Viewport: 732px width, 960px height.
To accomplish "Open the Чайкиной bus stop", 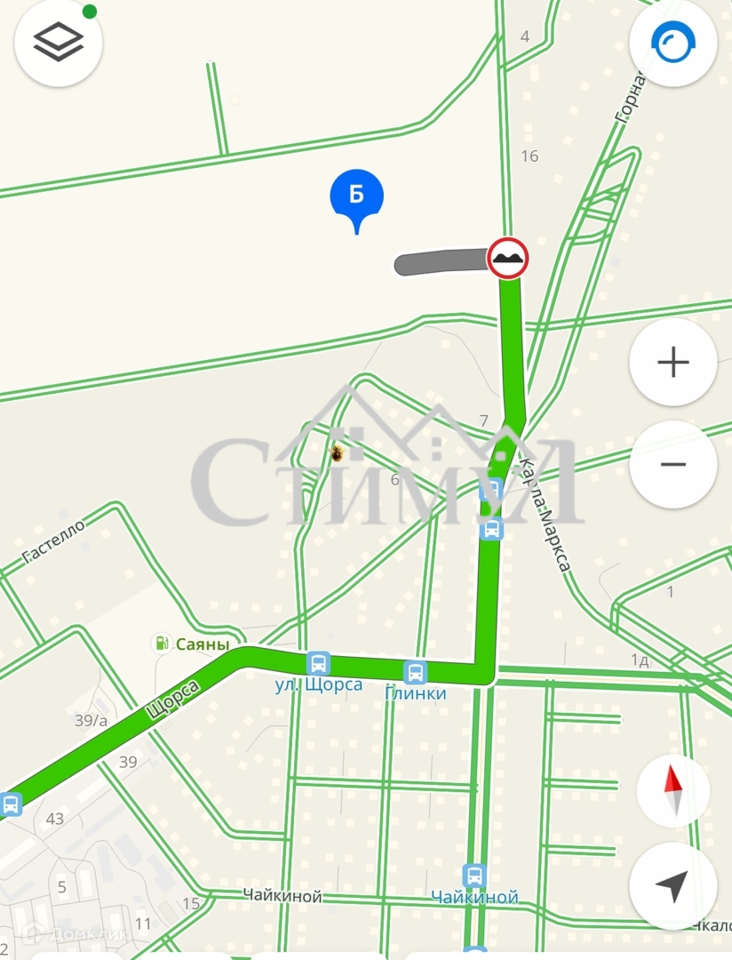I will pos(474,876).
